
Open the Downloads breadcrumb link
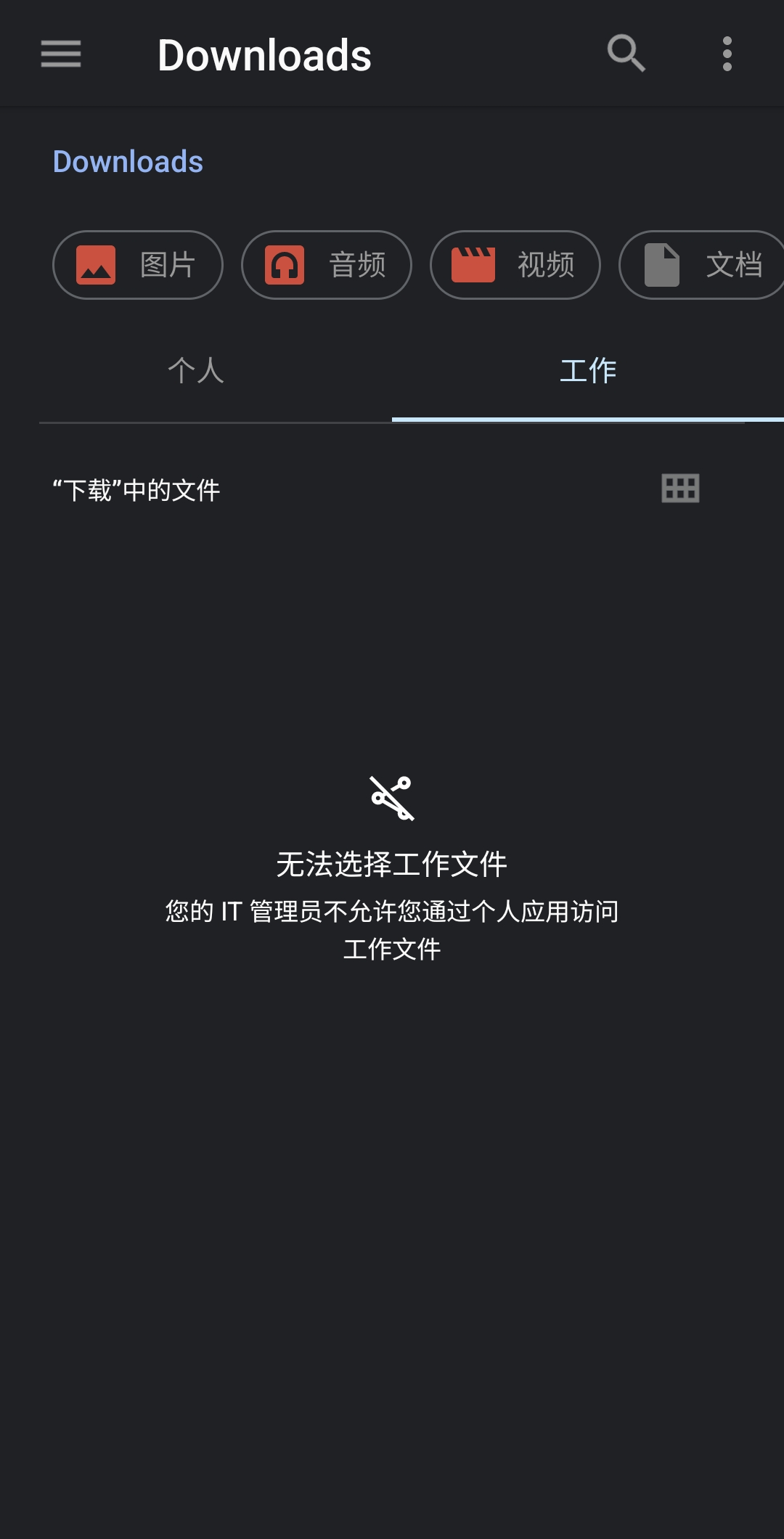click(128, 161)
